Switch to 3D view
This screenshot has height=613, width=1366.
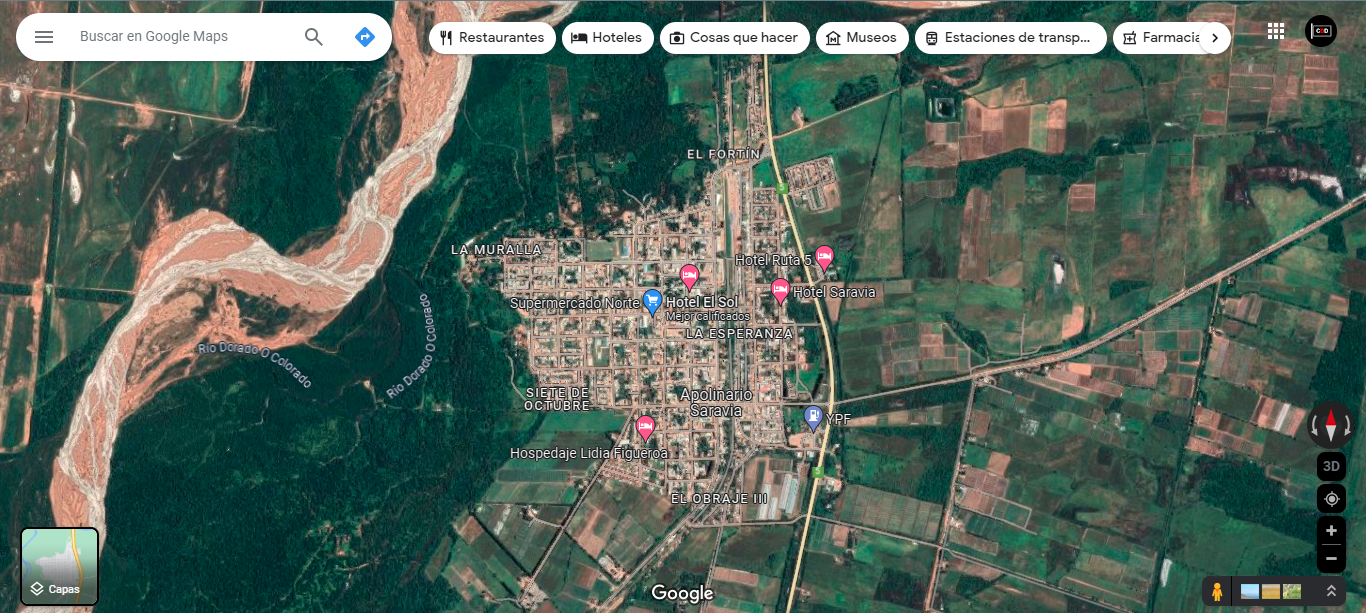click(x=1331, y=466)
